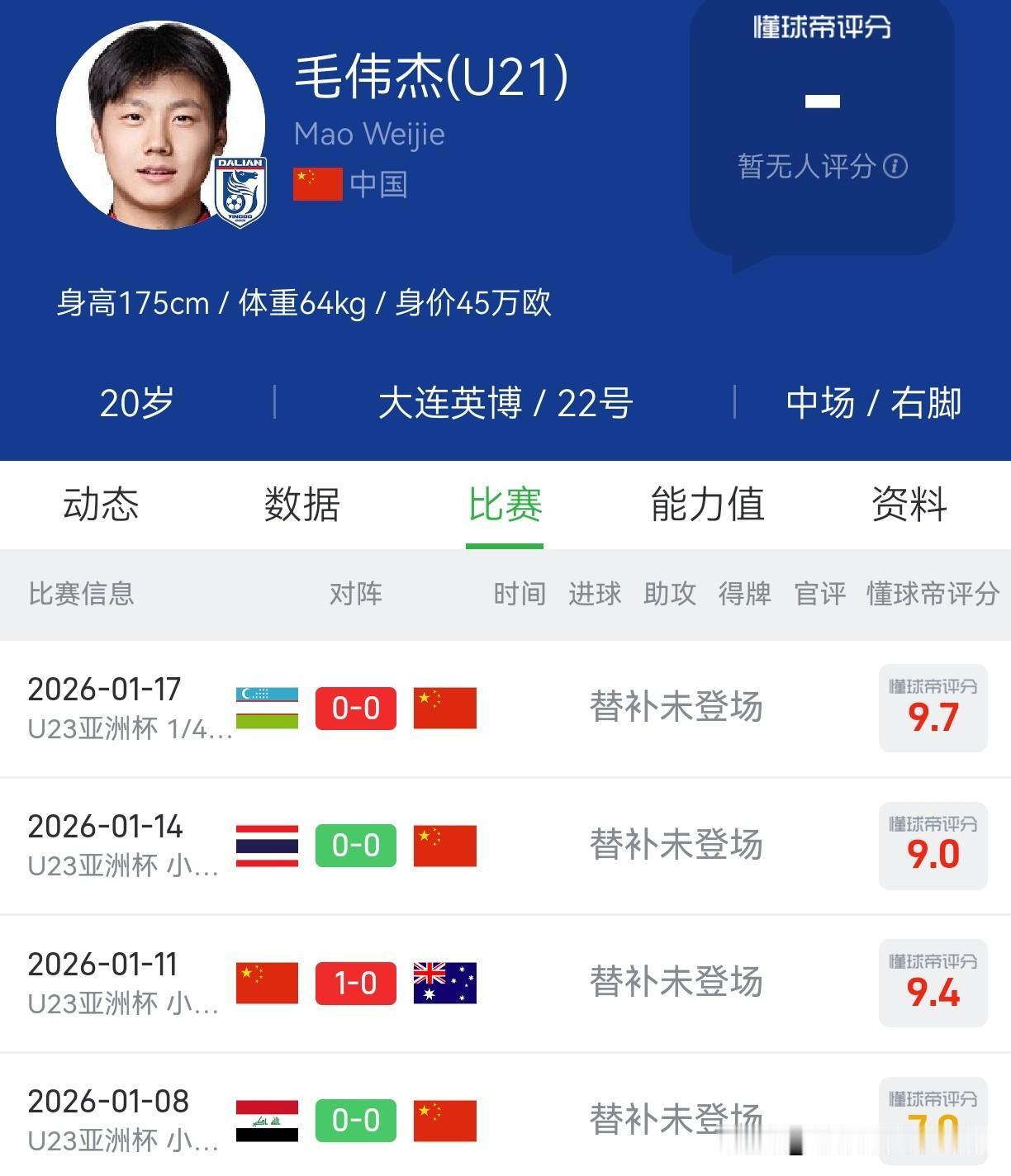1011x1176 pixels.
Task: Open the info icon next to 暂无人评分
Action: coord(897,165)
